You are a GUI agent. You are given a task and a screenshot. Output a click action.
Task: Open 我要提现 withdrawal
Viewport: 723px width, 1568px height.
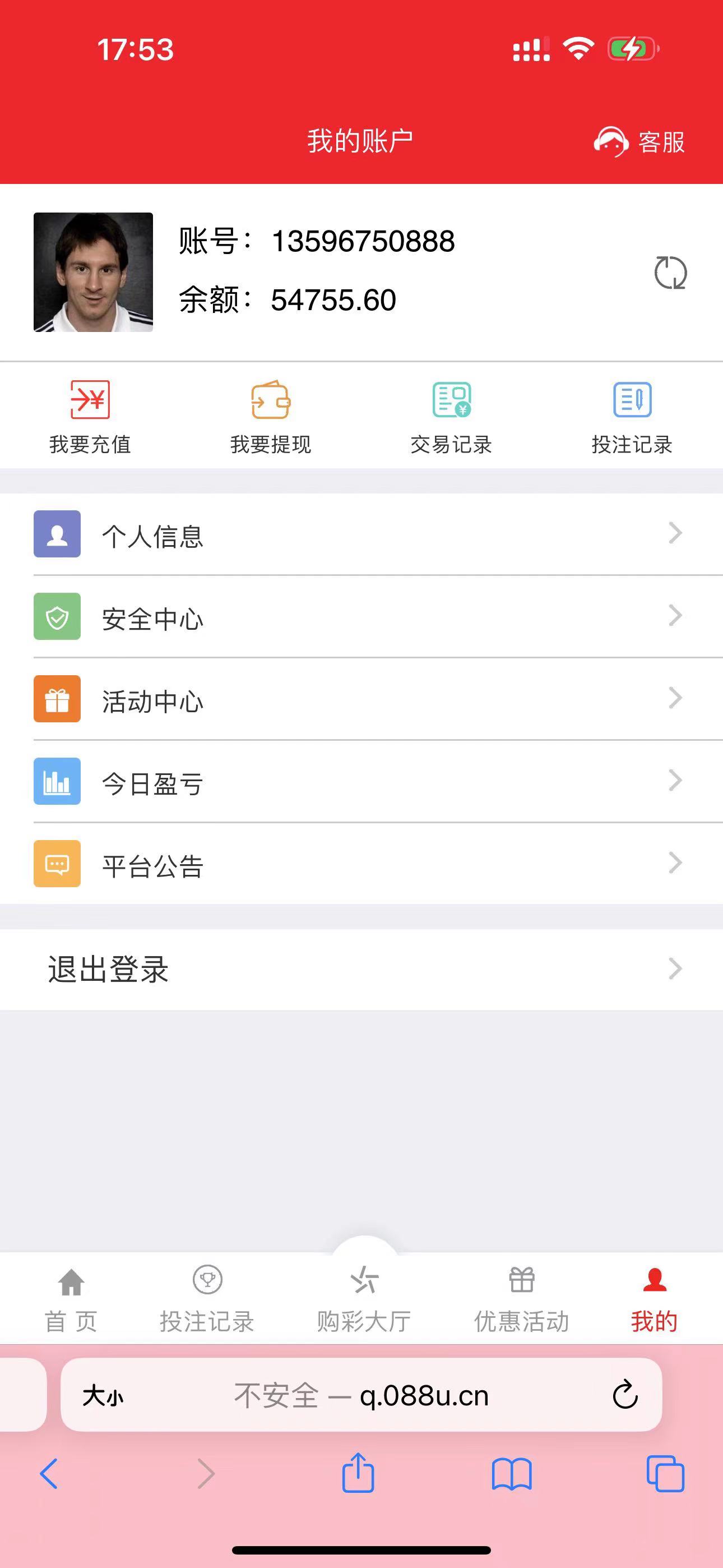pos(271,417)
